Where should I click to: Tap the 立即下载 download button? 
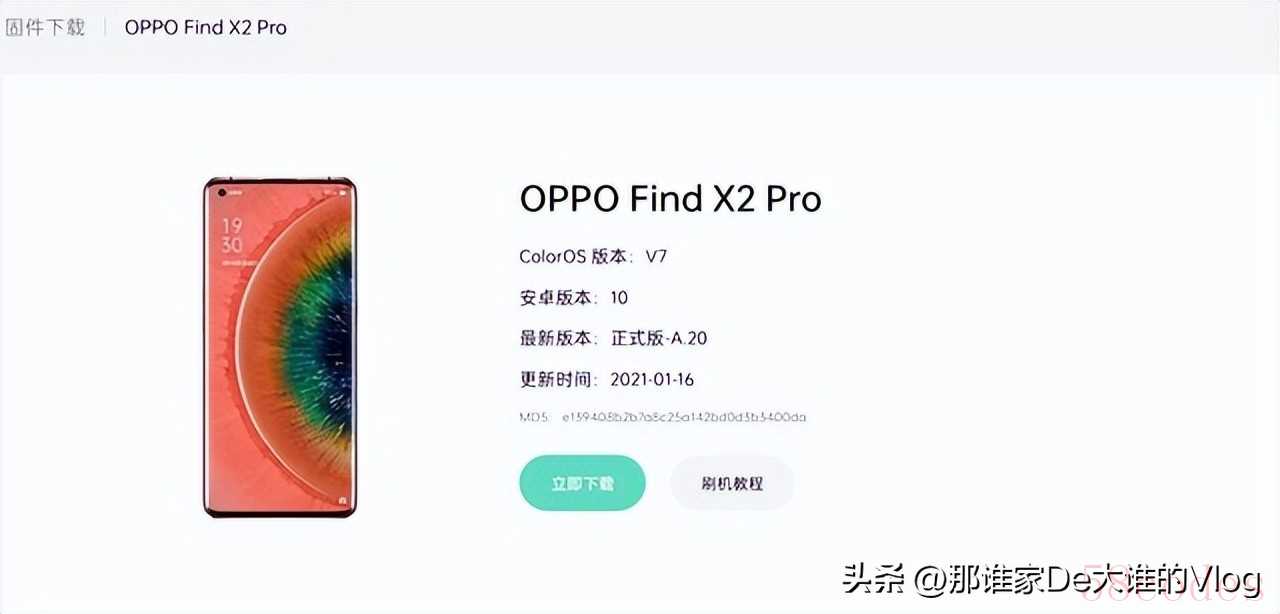pos(582,483)
